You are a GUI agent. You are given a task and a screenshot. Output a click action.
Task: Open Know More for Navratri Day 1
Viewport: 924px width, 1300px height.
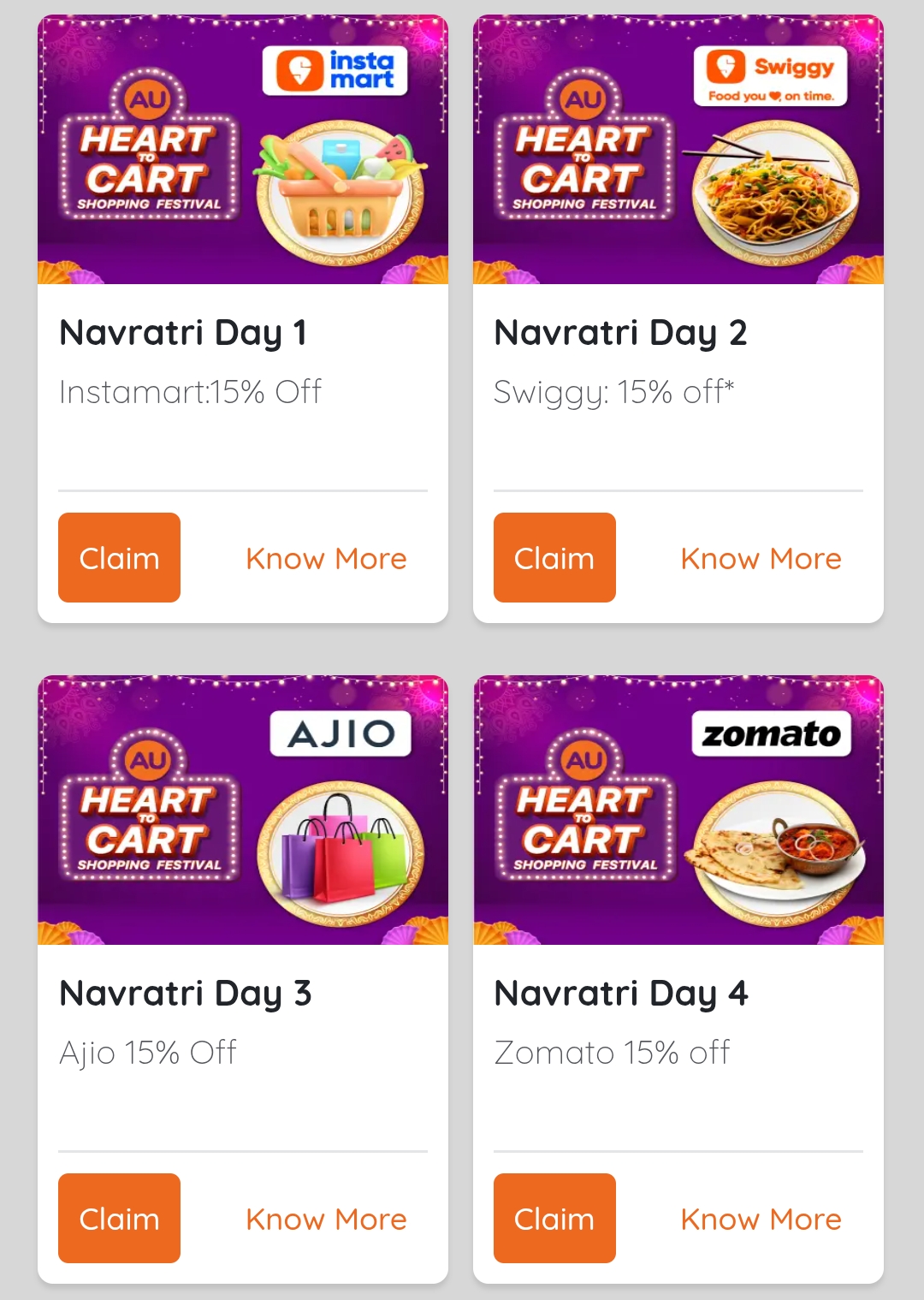[326, 559]
